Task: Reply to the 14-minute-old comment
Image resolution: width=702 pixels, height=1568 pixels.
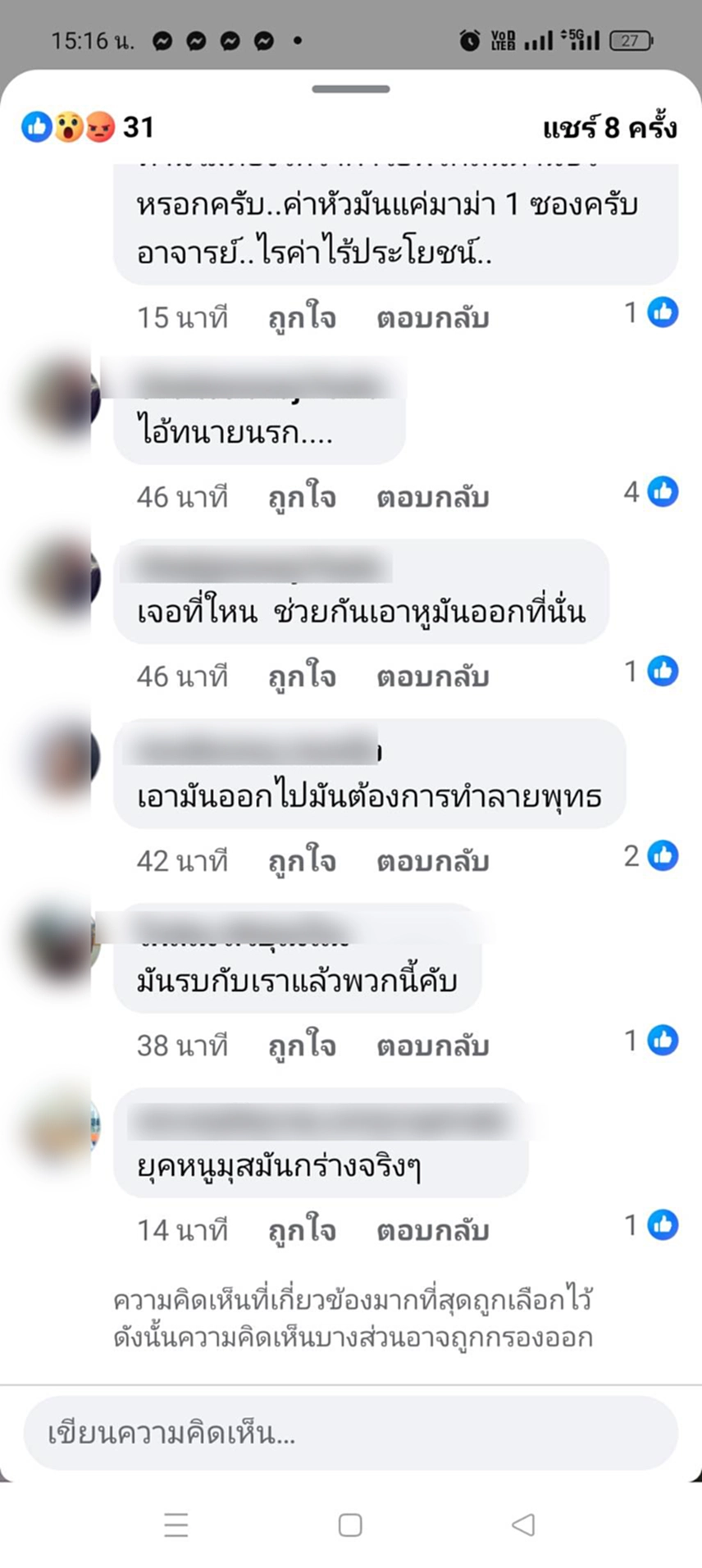Action: pyautogui.click(x=432, y=1231)
